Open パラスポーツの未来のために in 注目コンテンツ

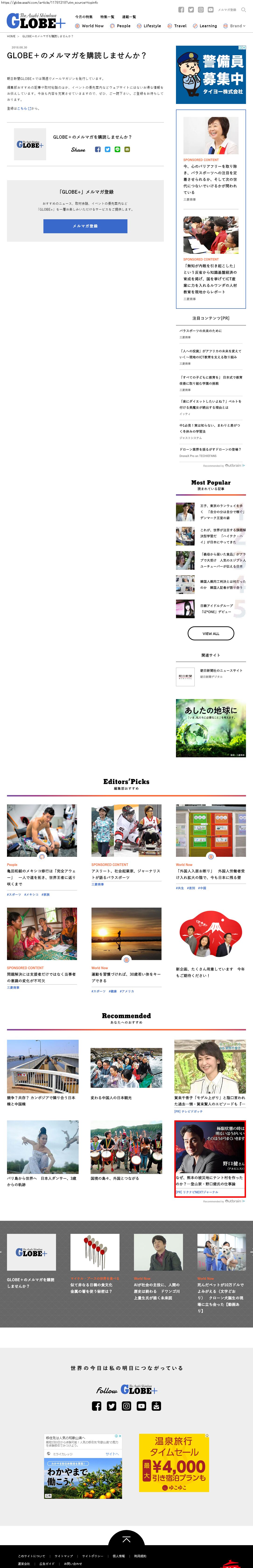click(200, 330)
